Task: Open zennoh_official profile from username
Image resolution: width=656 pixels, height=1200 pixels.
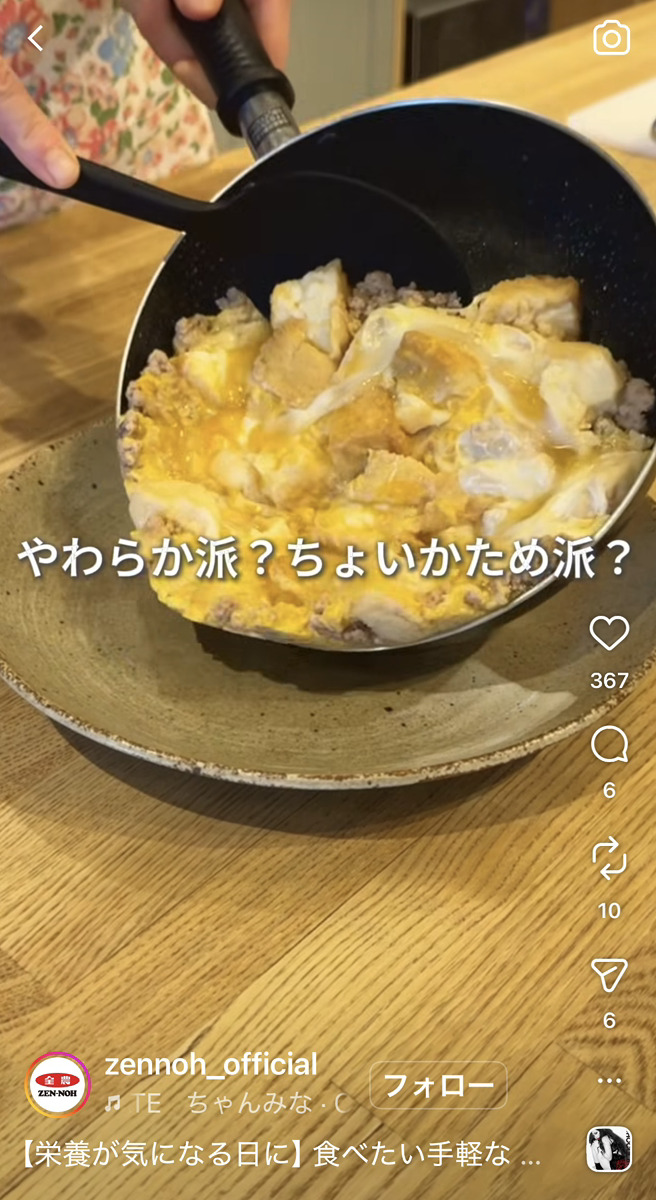Action: point(211,1064)
